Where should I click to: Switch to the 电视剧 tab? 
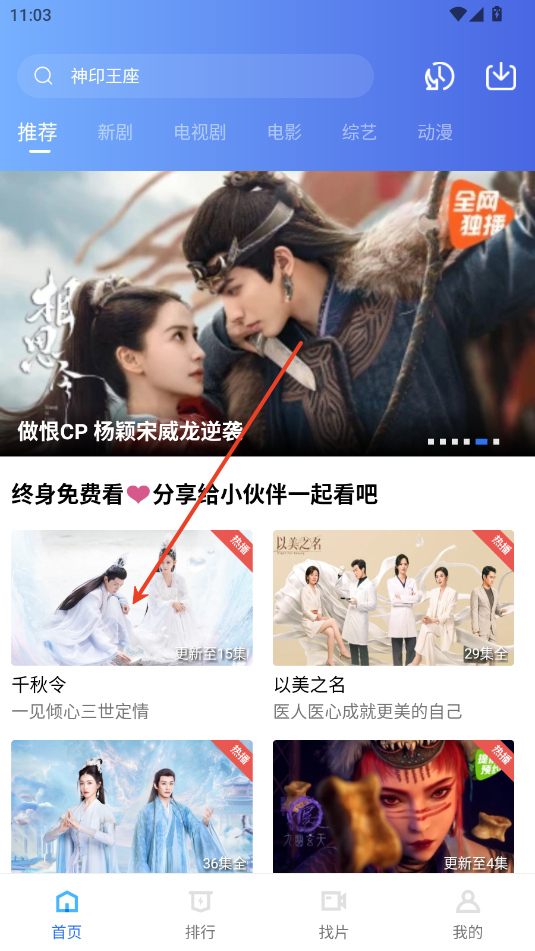coord(200,132)
